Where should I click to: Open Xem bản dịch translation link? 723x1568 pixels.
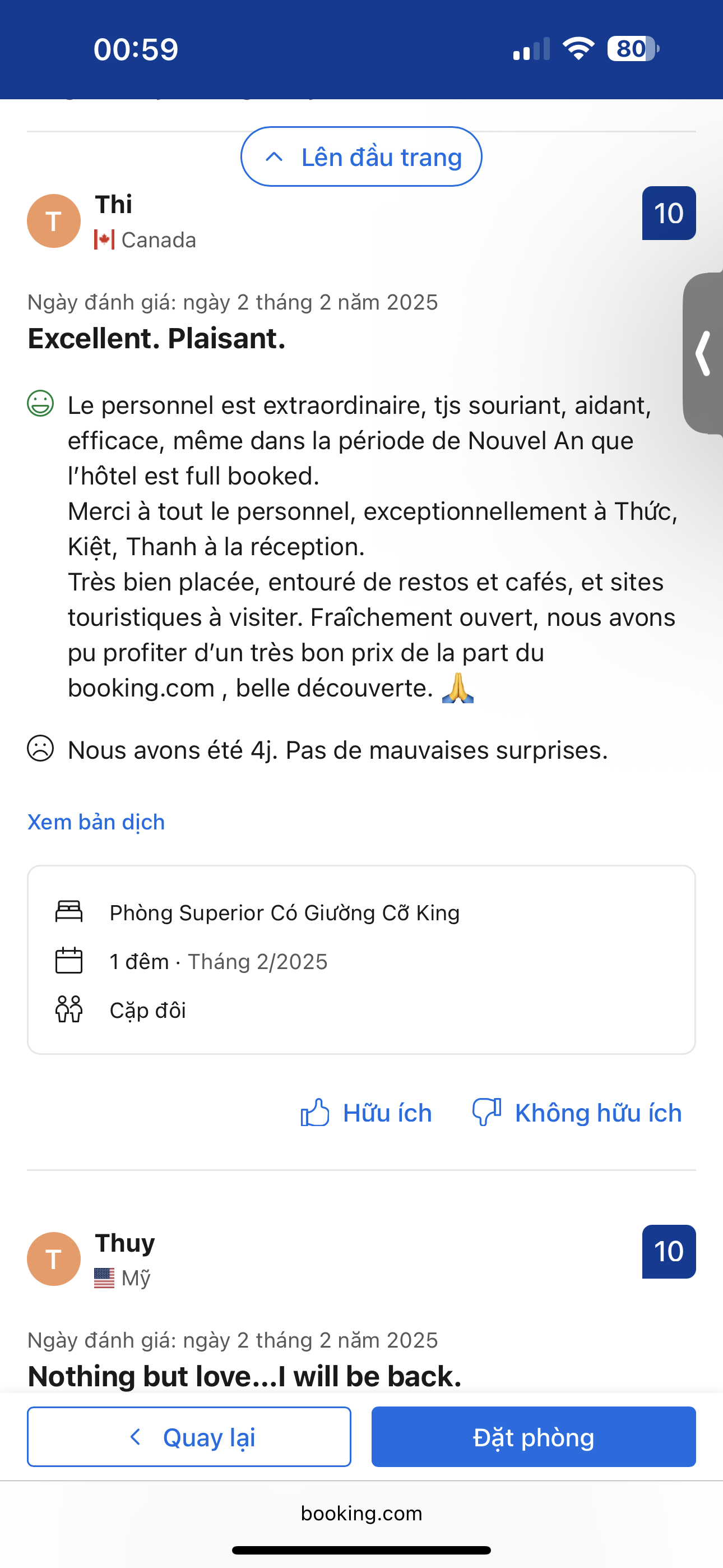coord(96,822)
